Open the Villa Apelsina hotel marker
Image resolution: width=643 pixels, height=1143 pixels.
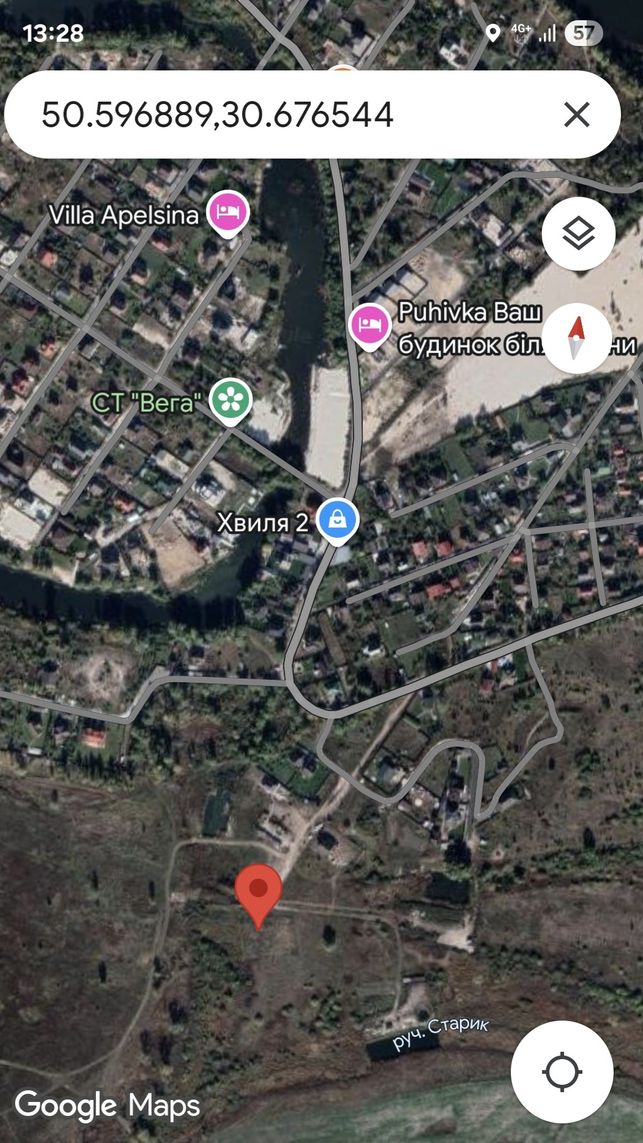(228, 212)
